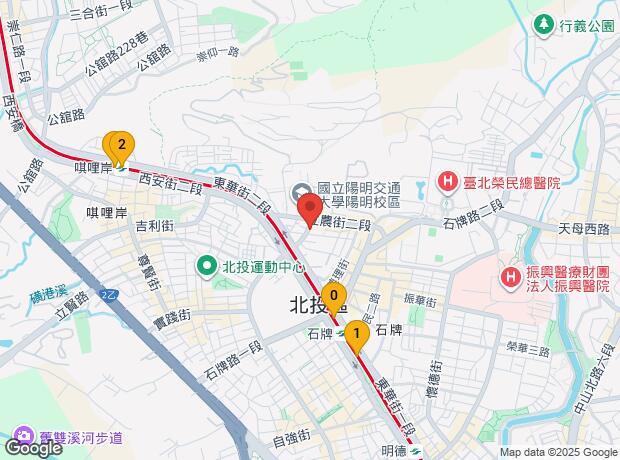Open the Google logo link

[x=32, y=448]
